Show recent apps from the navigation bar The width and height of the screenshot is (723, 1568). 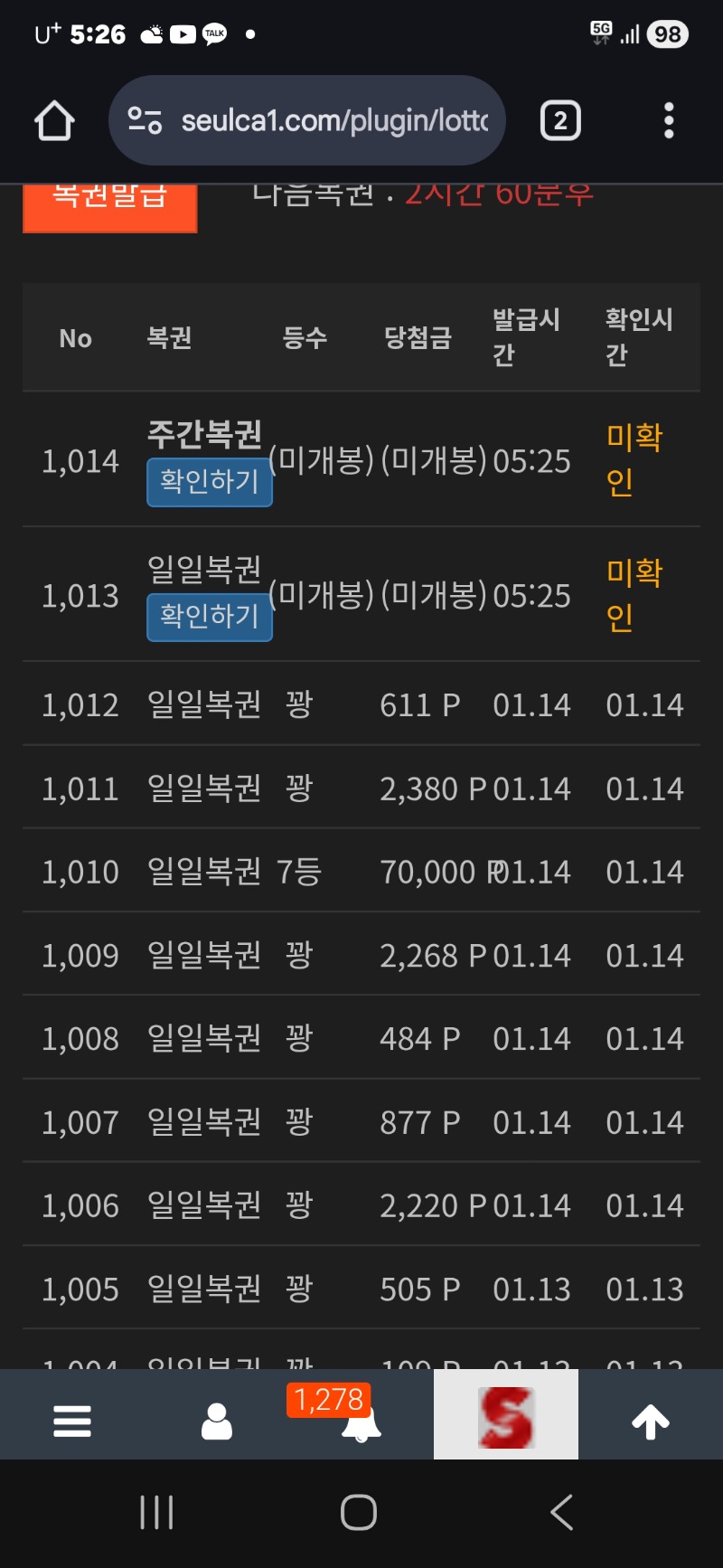pos(156,1512)
